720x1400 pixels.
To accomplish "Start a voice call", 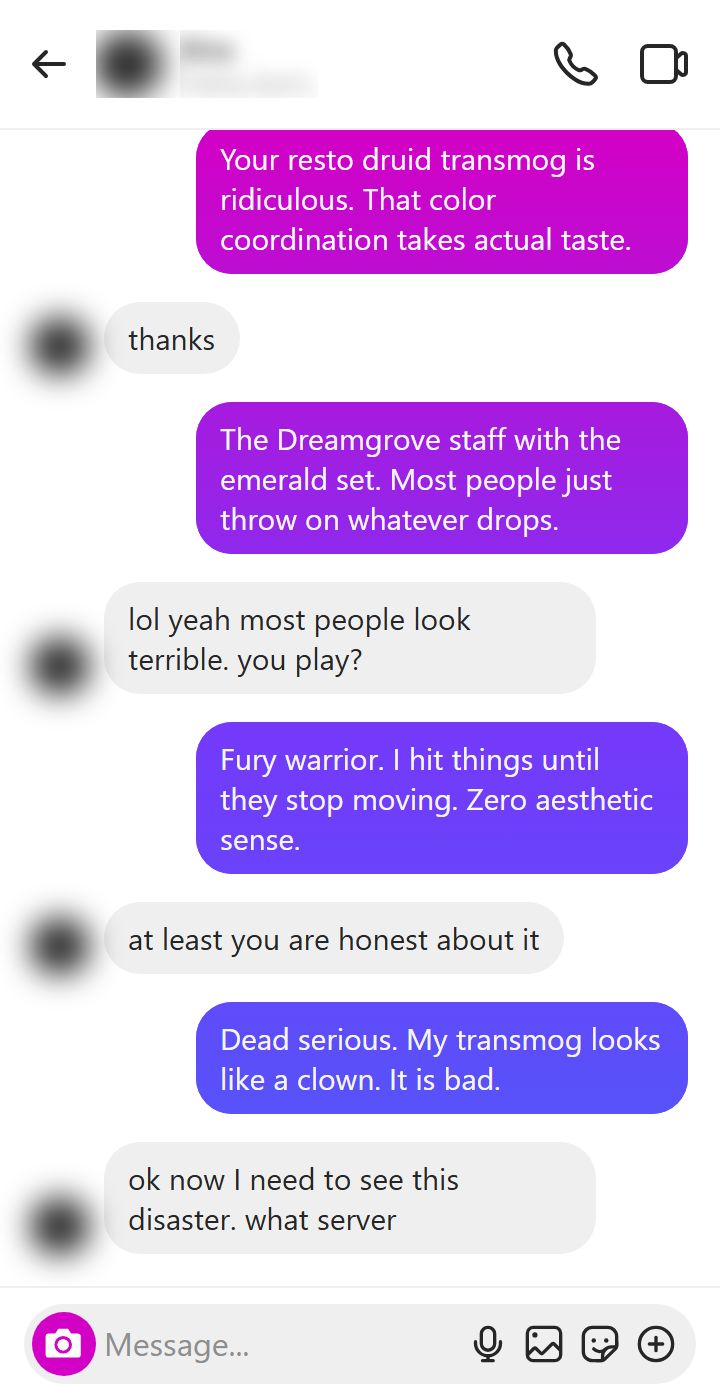I will point(575,65).
